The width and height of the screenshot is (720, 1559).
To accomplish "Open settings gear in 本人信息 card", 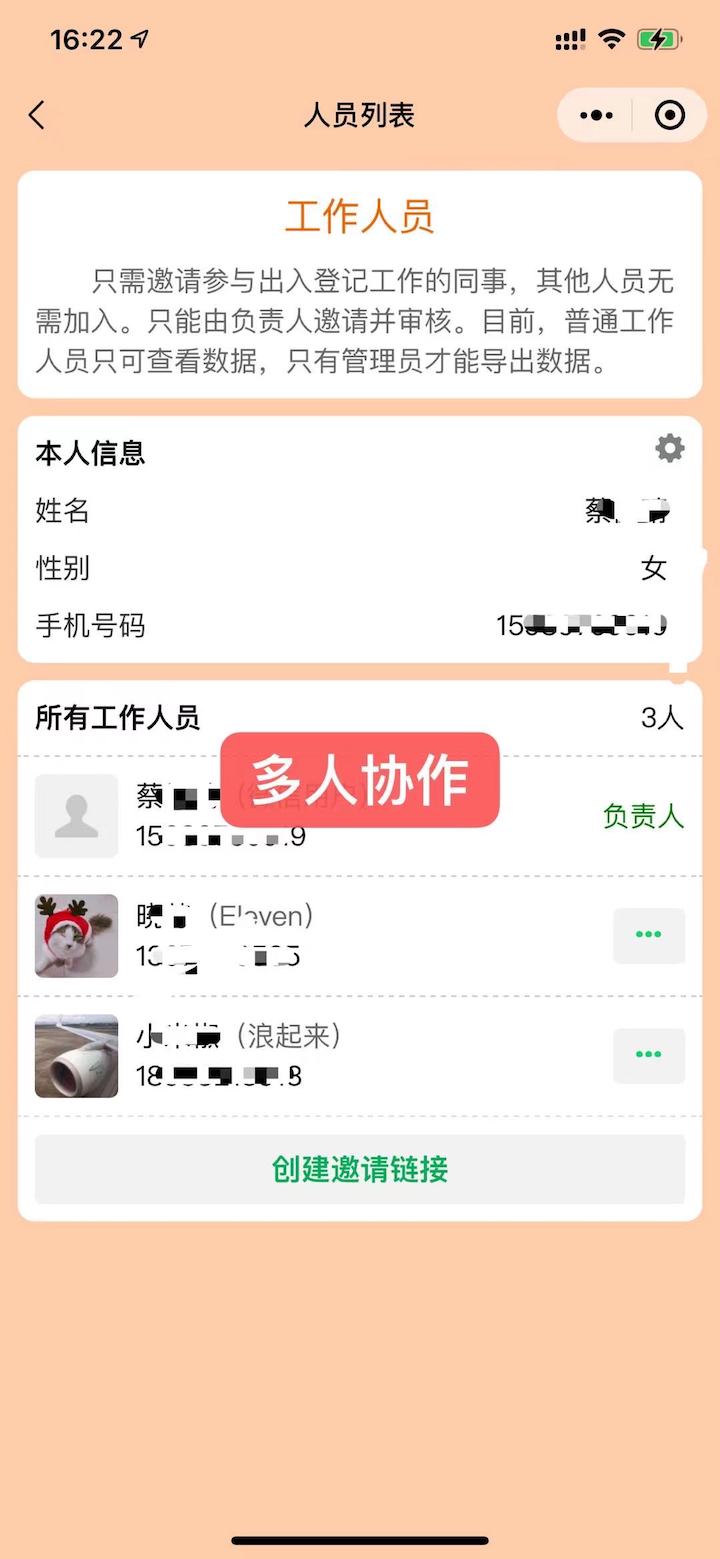I will coord(669,449).
